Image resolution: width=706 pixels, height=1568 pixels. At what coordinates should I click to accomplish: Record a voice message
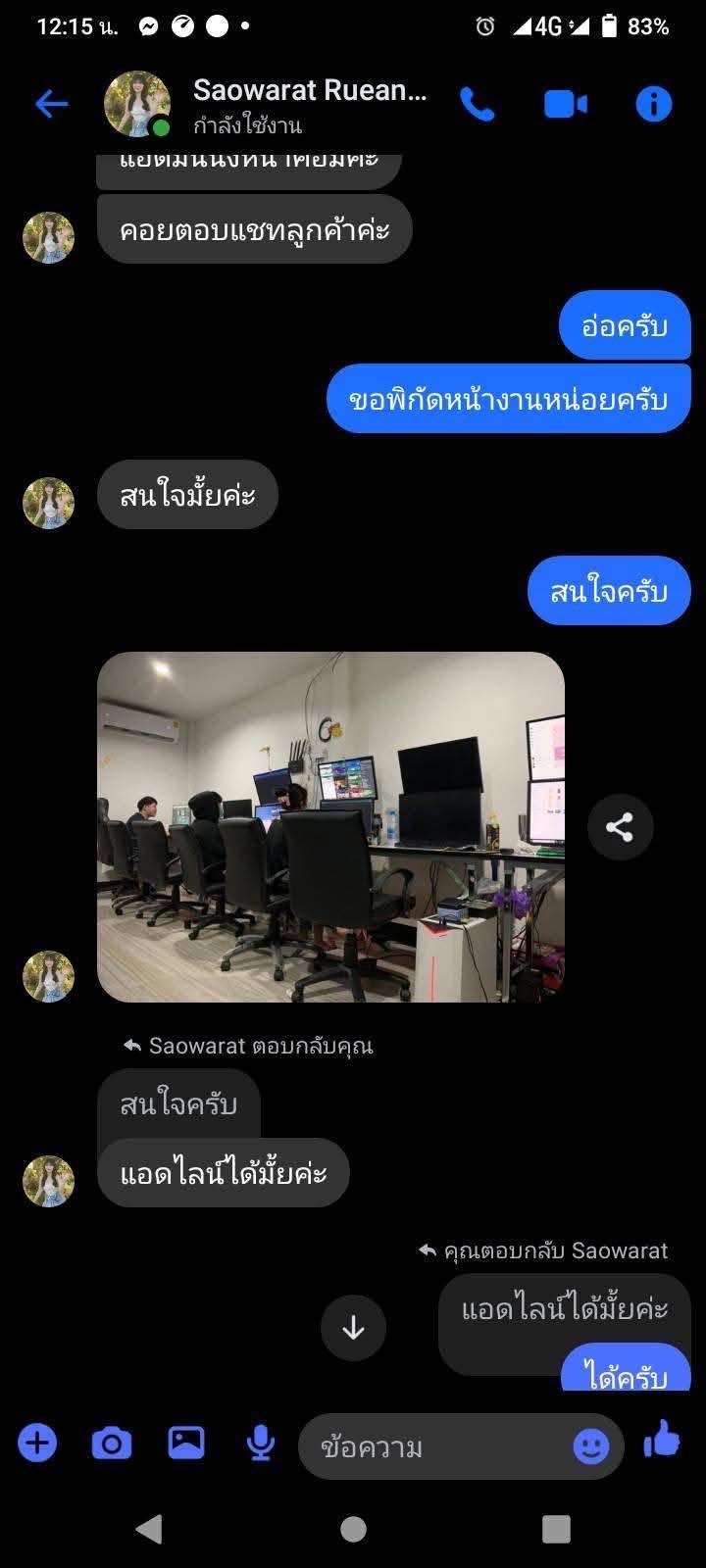(x=260, y=1443)
